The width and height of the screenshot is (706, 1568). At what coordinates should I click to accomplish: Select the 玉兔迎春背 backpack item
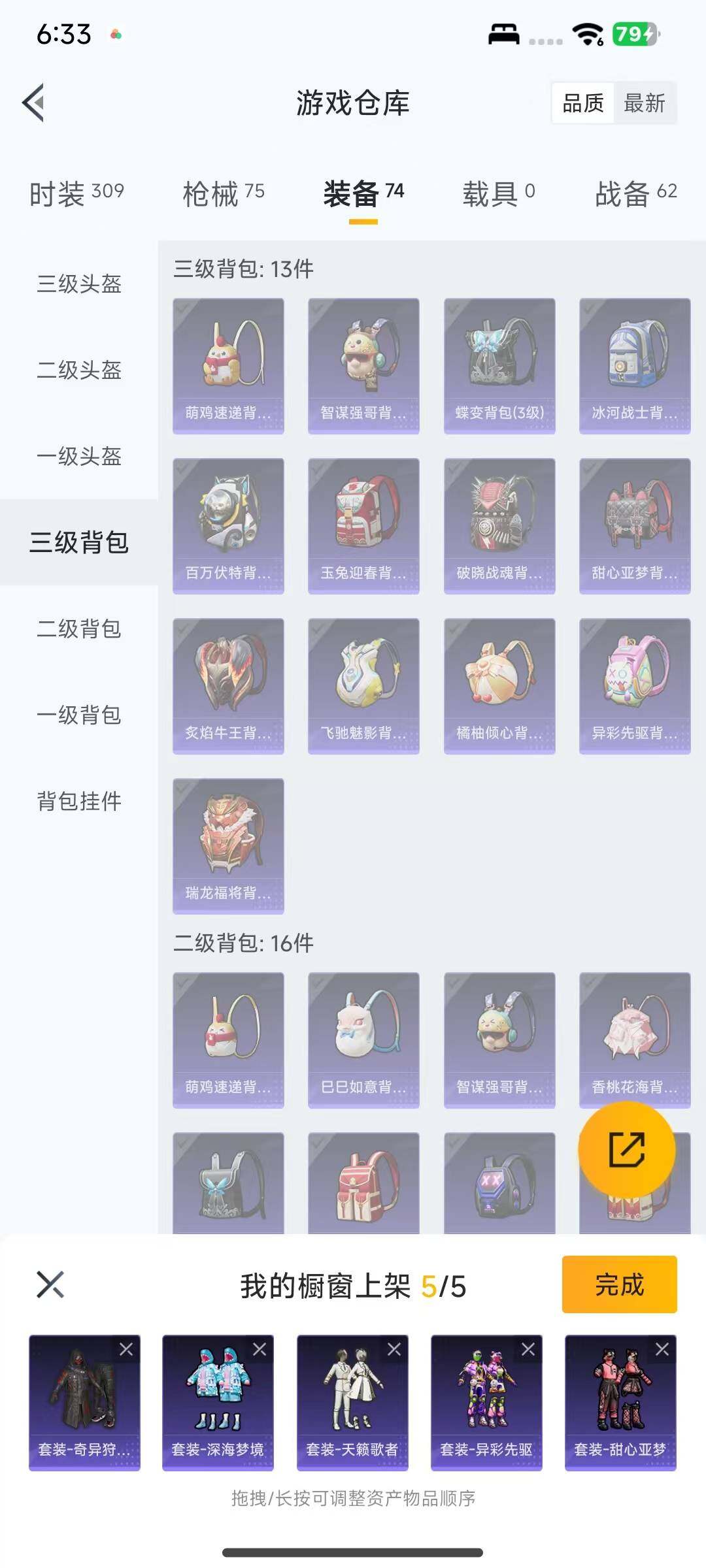[x=363, y=526]
